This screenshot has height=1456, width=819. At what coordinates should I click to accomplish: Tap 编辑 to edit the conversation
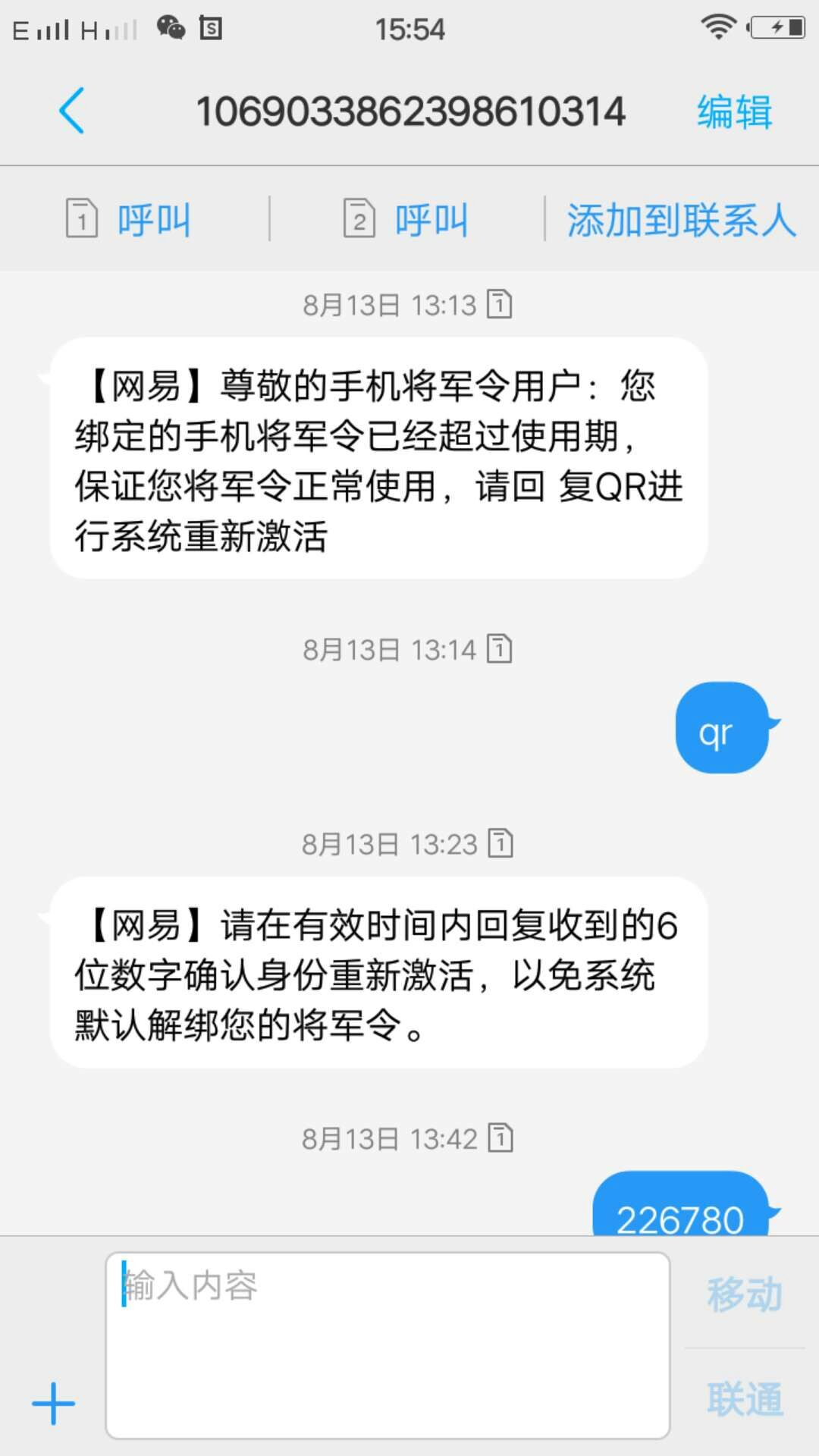pyautogui.click(x=734, y=112)
